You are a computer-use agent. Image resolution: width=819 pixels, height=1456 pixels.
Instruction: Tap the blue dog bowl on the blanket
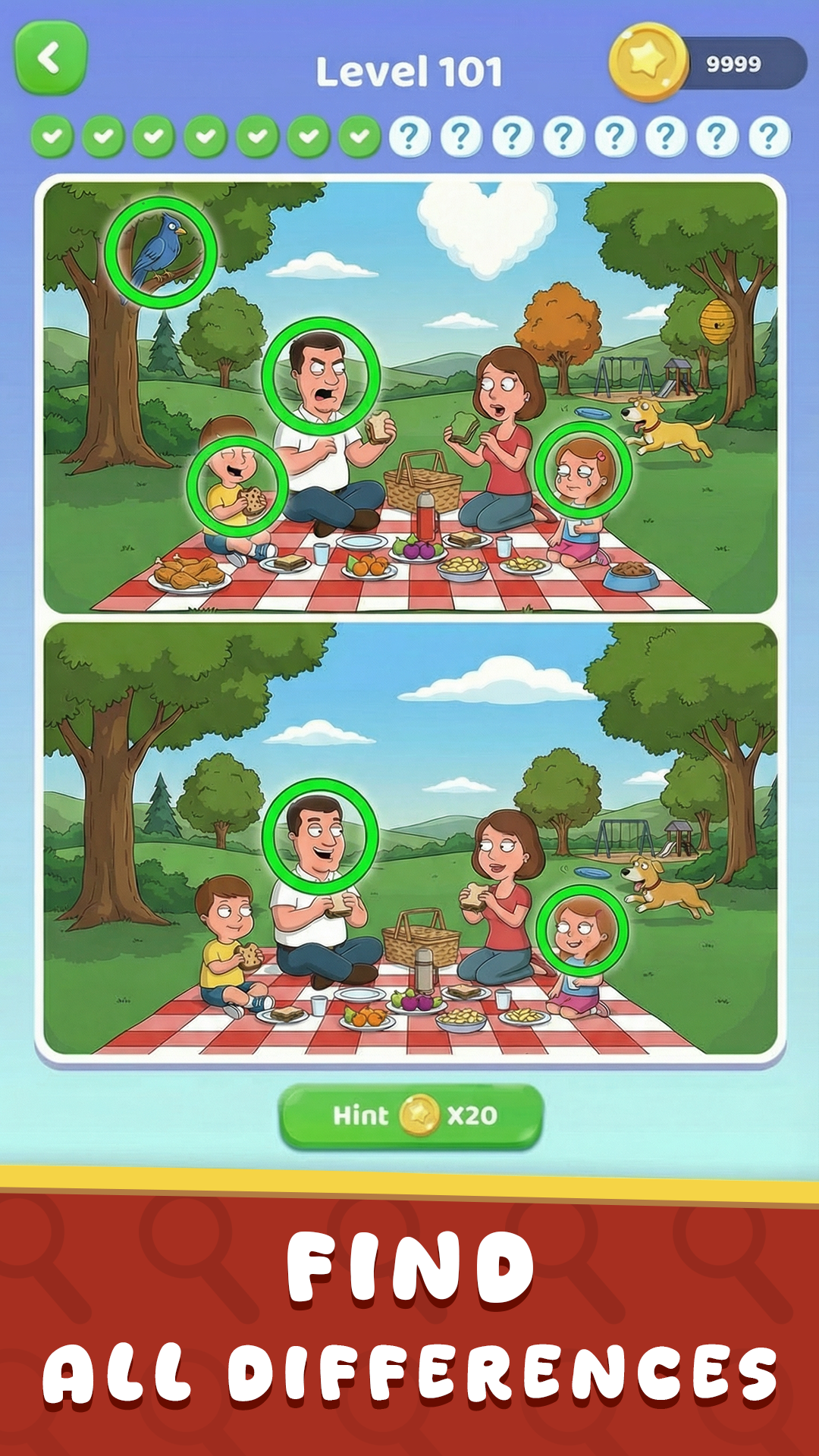click(x=631, y=577)
